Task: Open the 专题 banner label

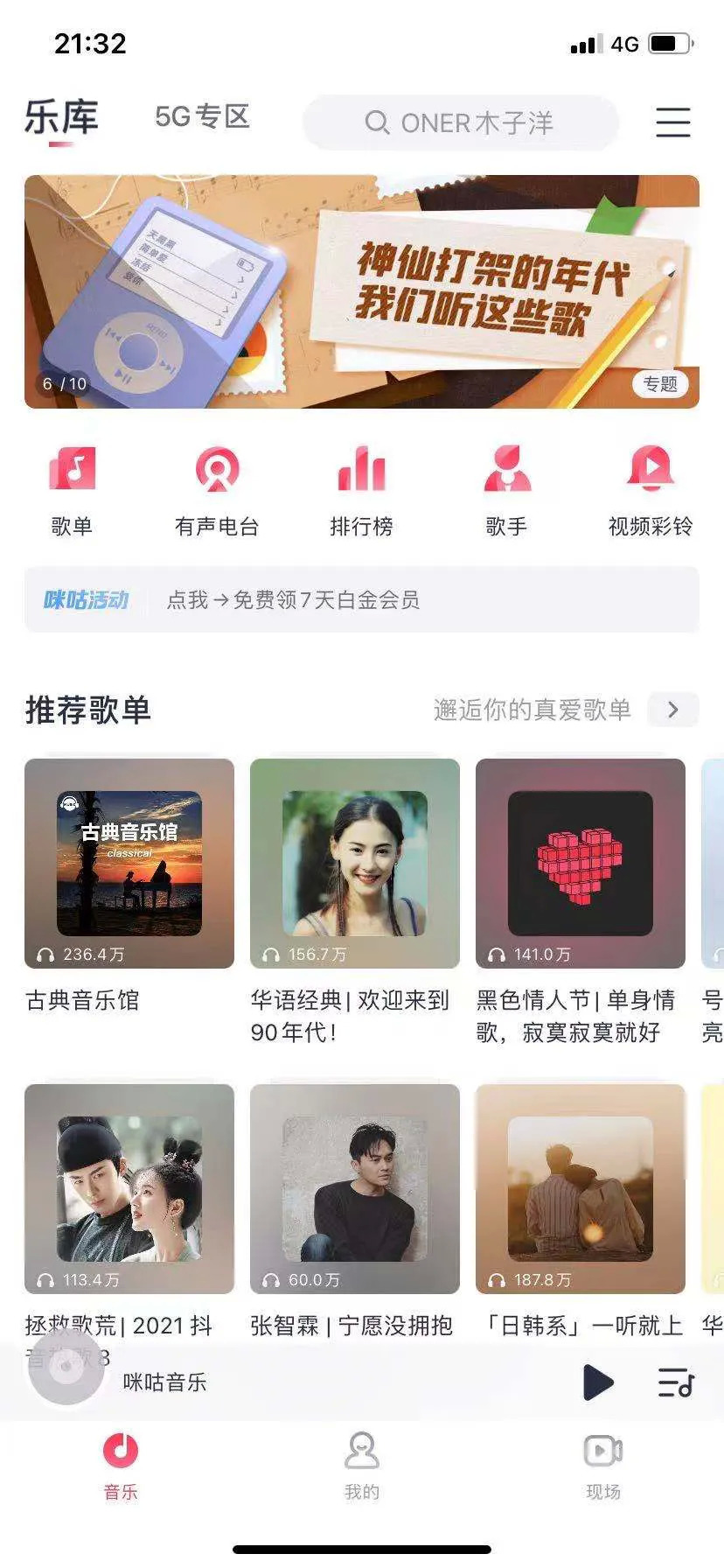Action: pos(661,383)
